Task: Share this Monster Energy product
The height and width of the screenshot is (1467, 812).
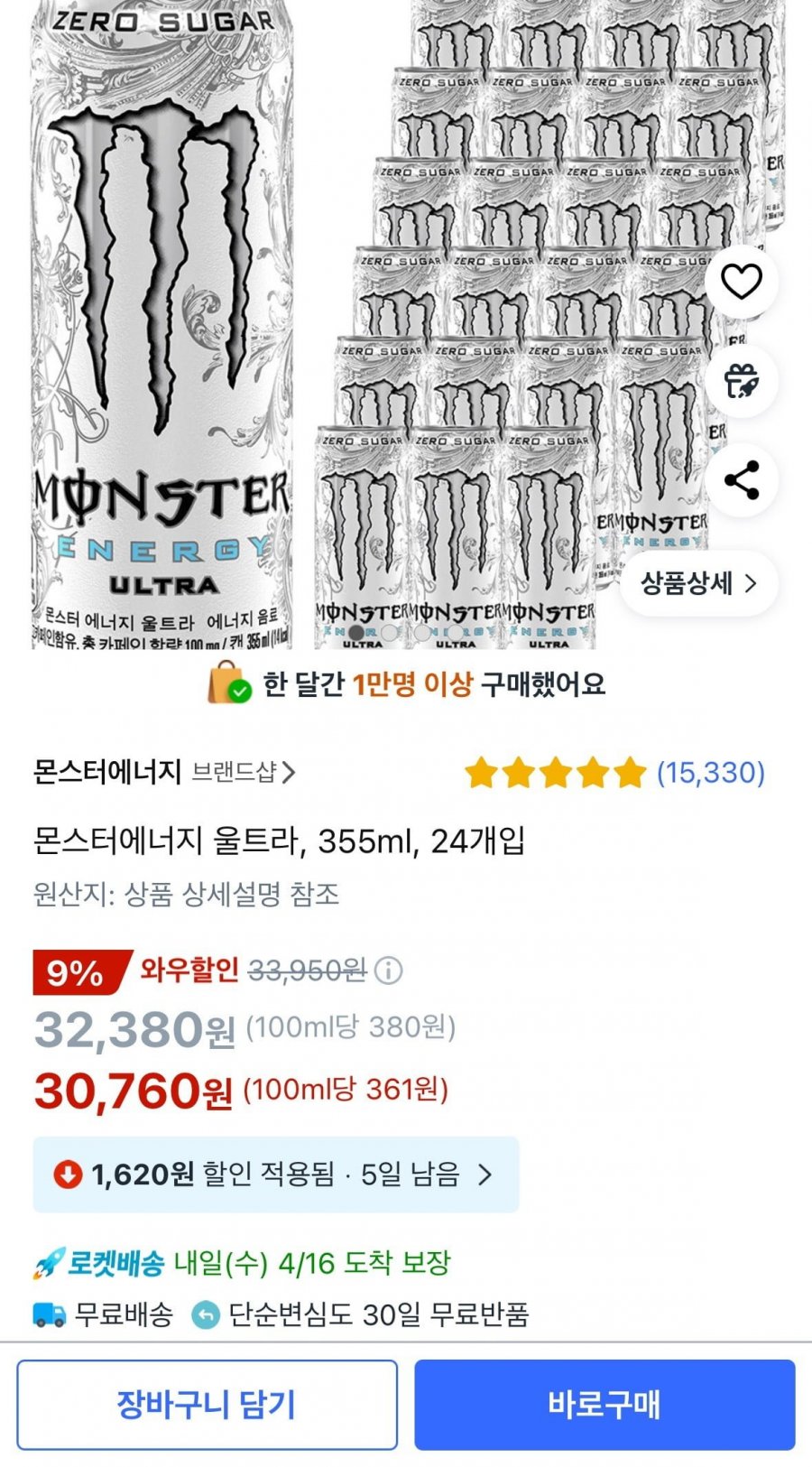Action: point(742,480)
